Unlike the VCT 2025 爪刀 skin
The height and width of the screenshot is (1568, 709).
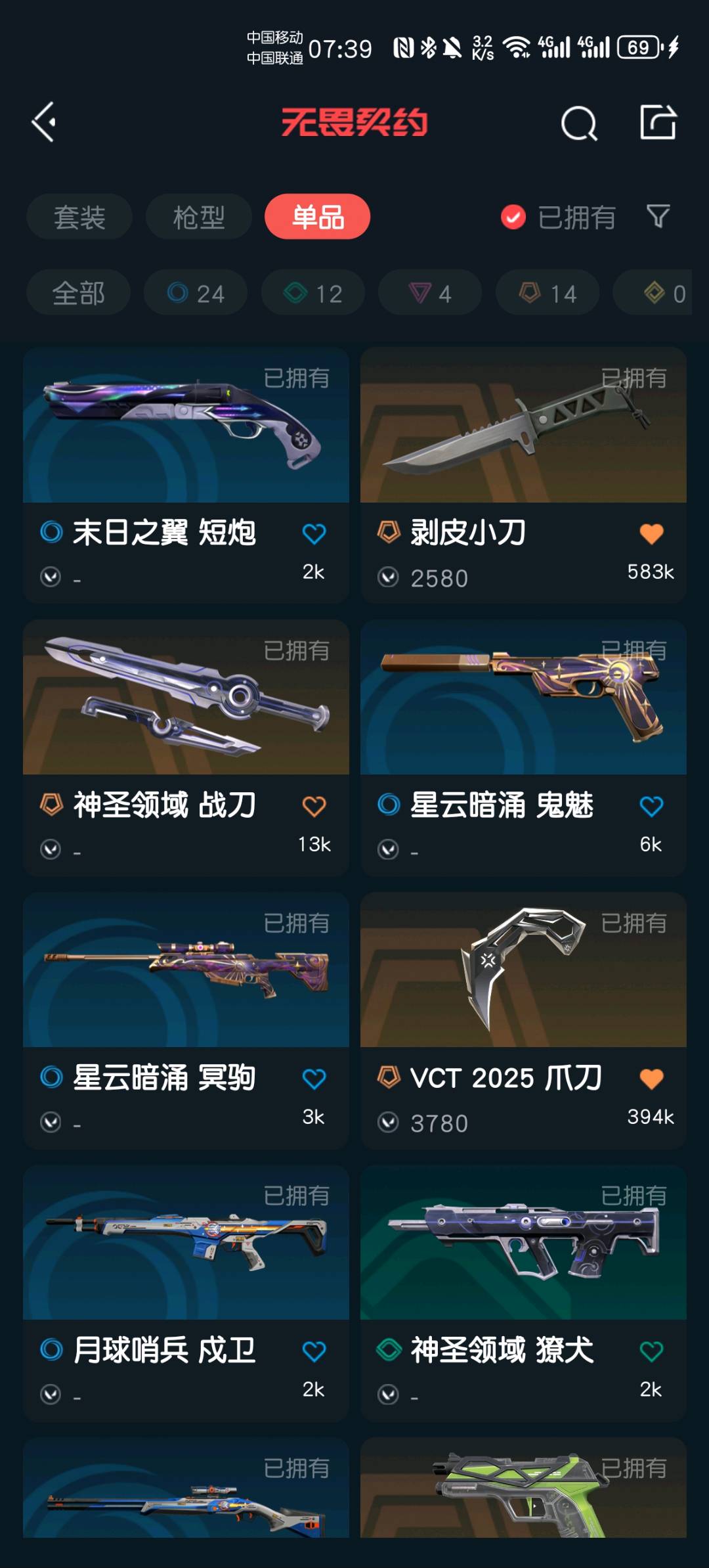point(651,1079)
